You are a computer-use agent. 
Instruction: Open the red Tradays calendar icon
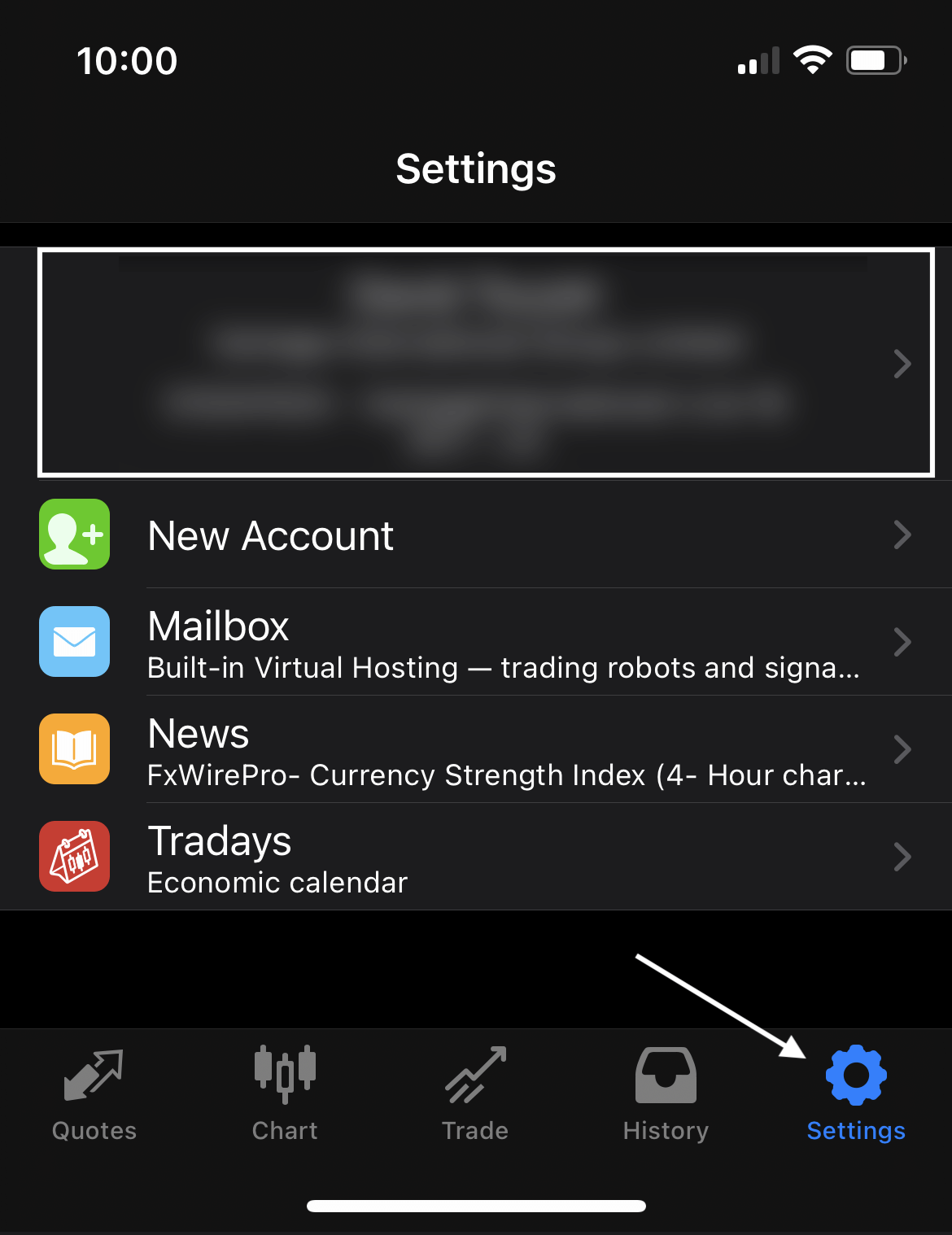(74, 856)
